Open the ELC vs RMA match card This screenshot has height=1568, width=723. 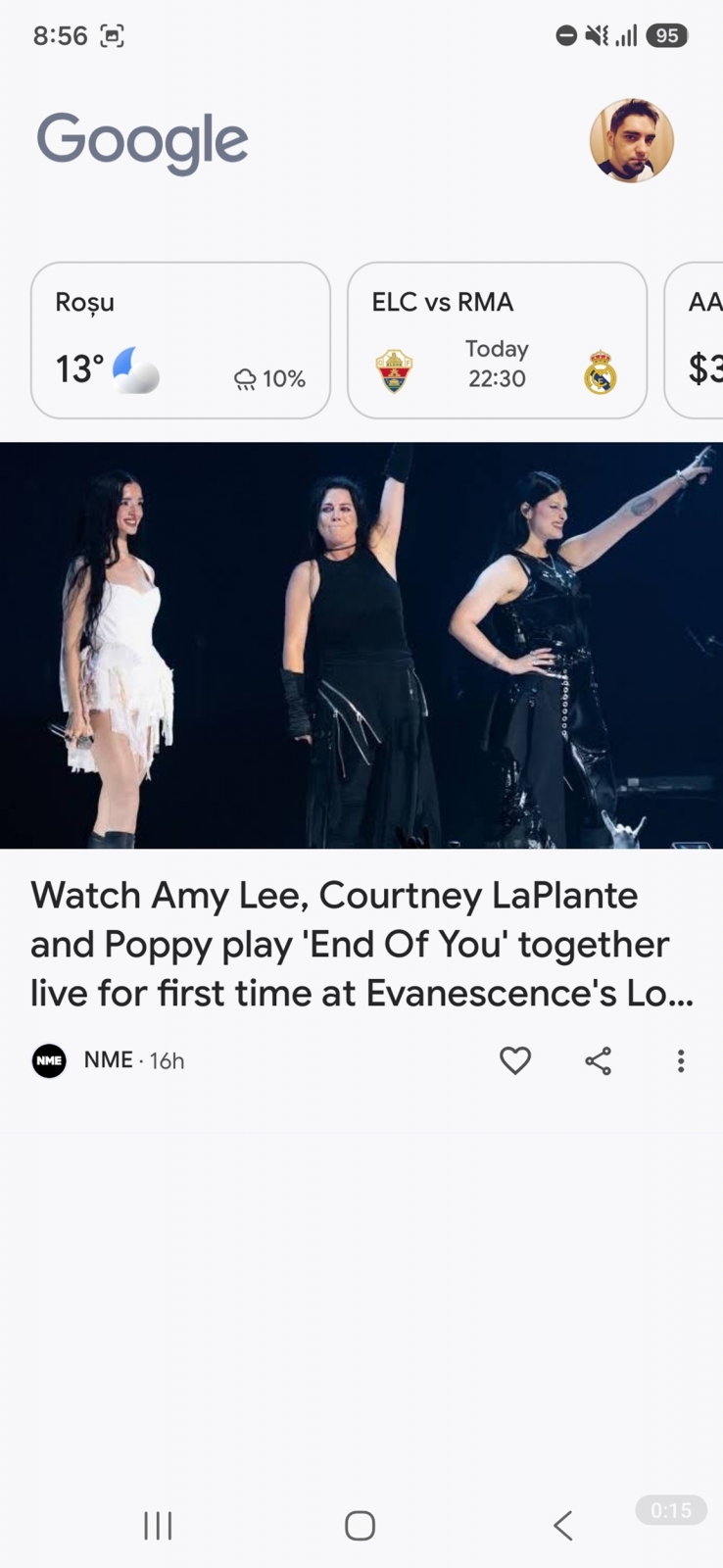(x=497, y=340)
